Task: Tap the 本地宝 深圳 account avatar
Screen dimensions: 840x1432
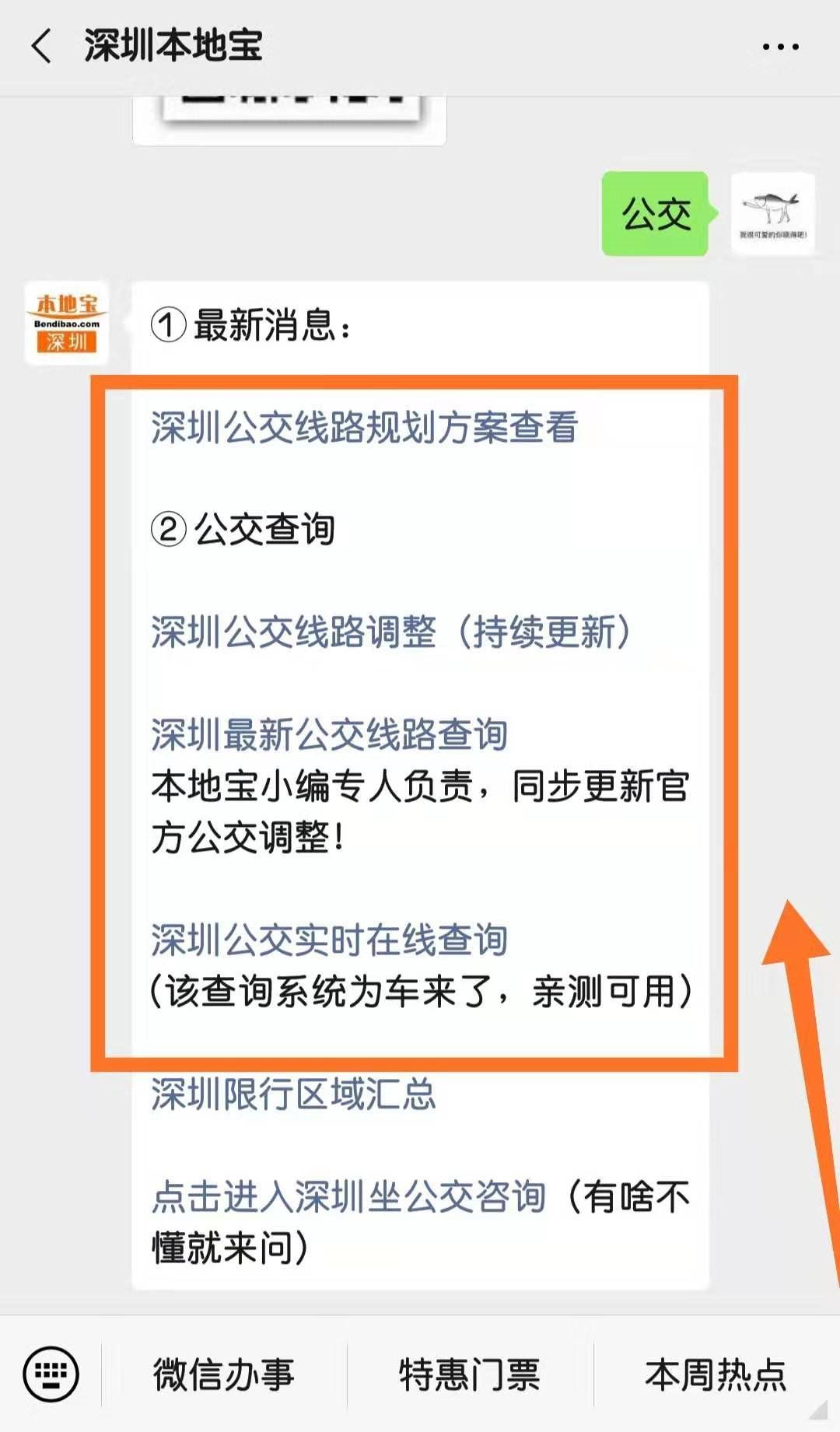Action: [x=67, y=323]
